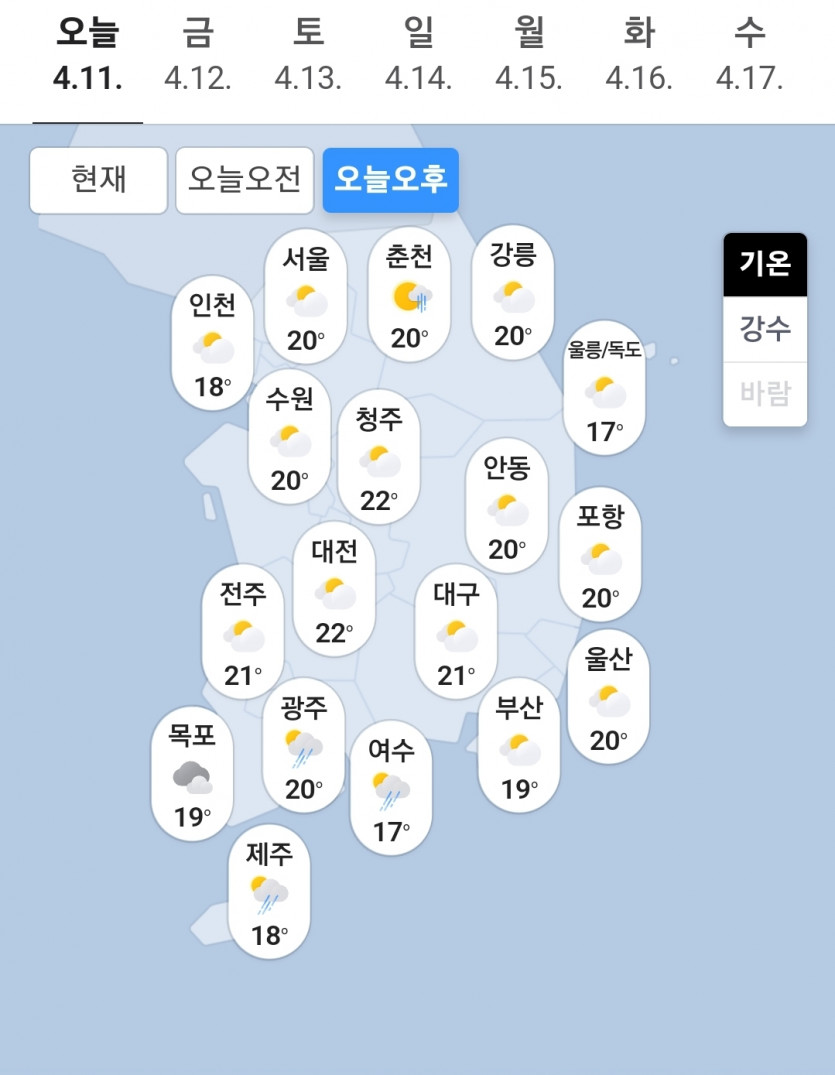
Task: Open the 수 4.17. forecast tab
Action: coord(749,56)
